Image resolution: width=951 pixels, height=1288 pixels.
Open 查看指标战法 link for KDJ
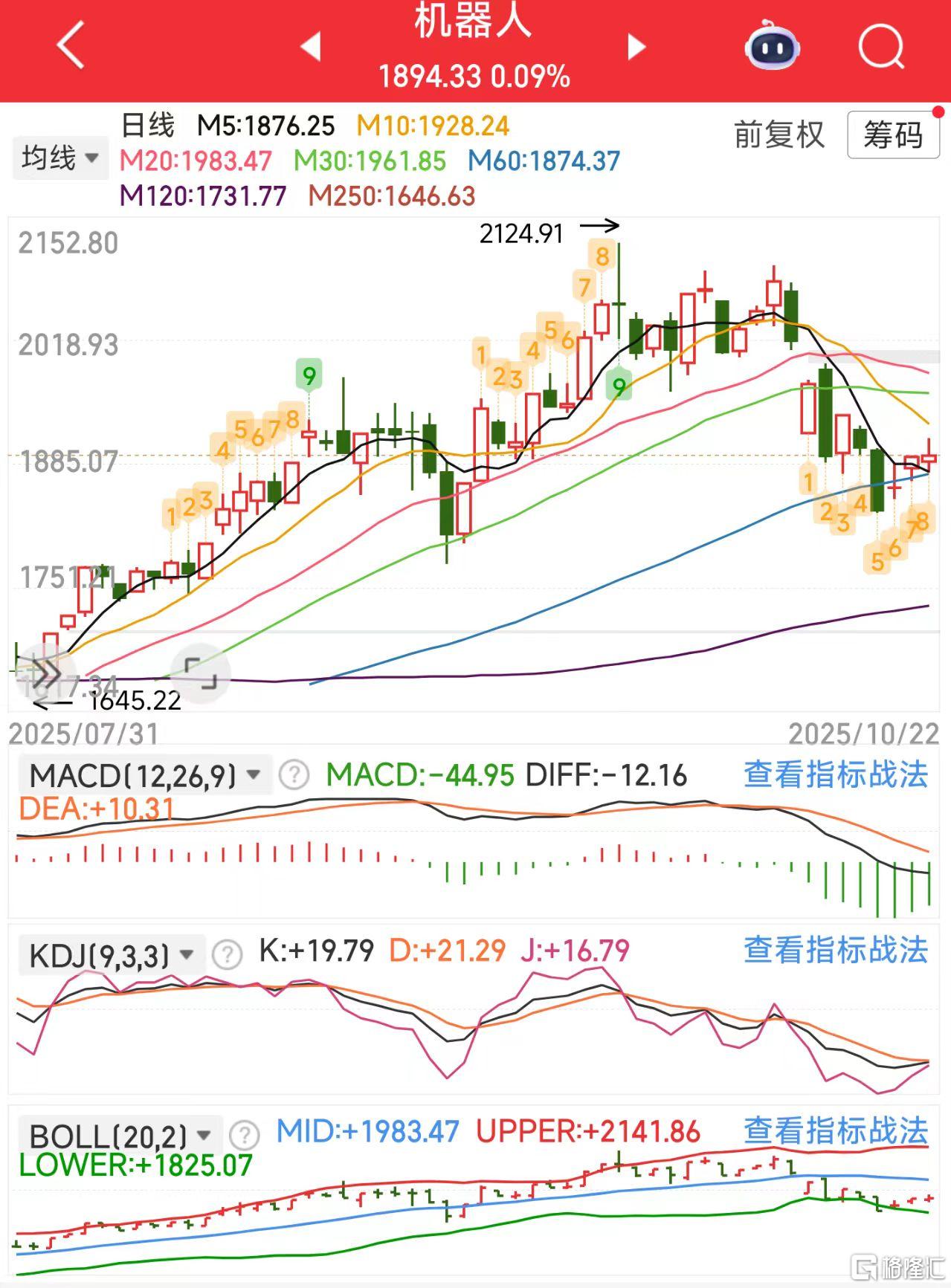tap(836, 951)
